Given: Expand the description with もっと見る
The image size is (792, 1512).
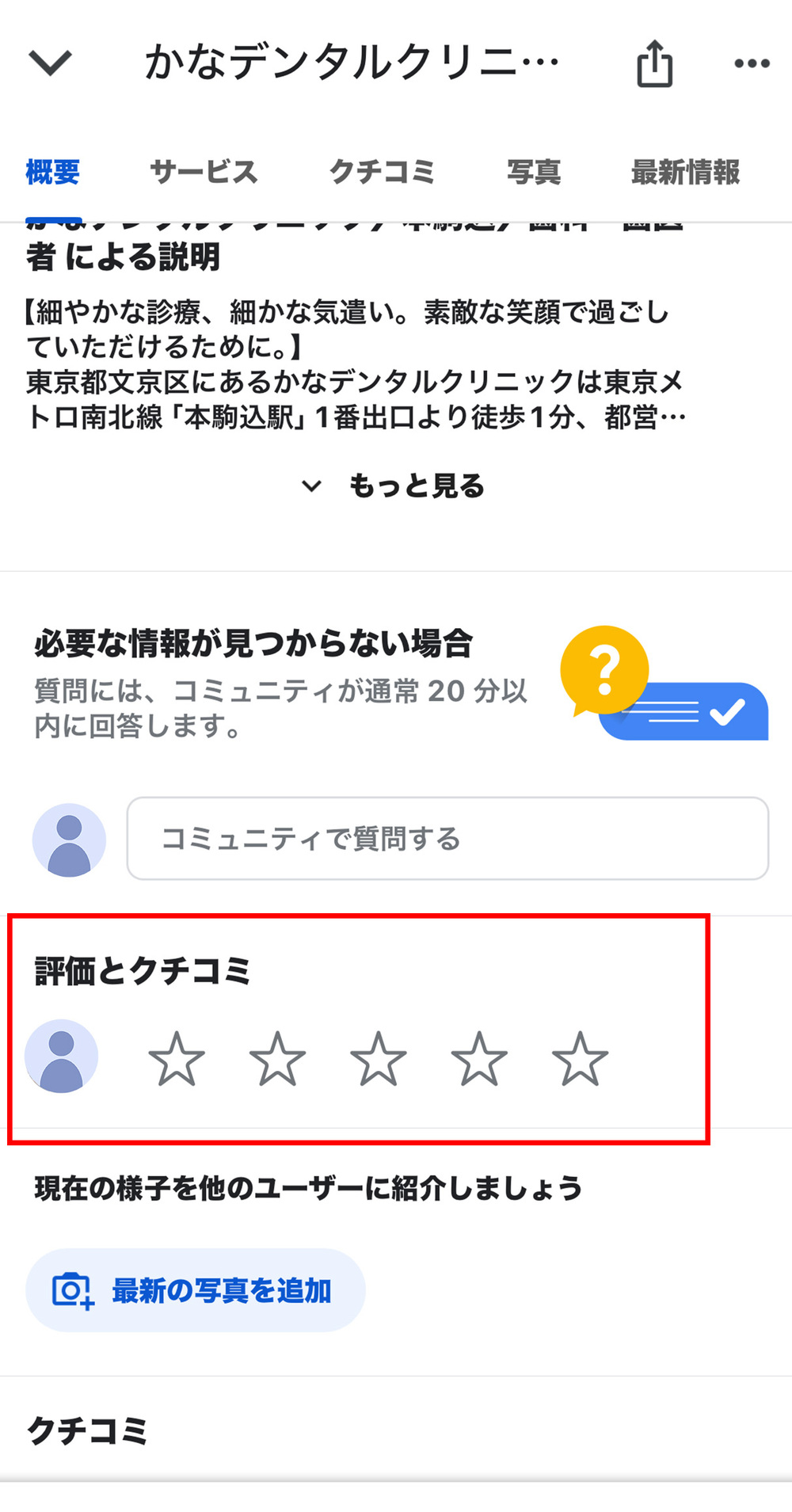Looking at the screenshot, I should [x=394, y=486].
